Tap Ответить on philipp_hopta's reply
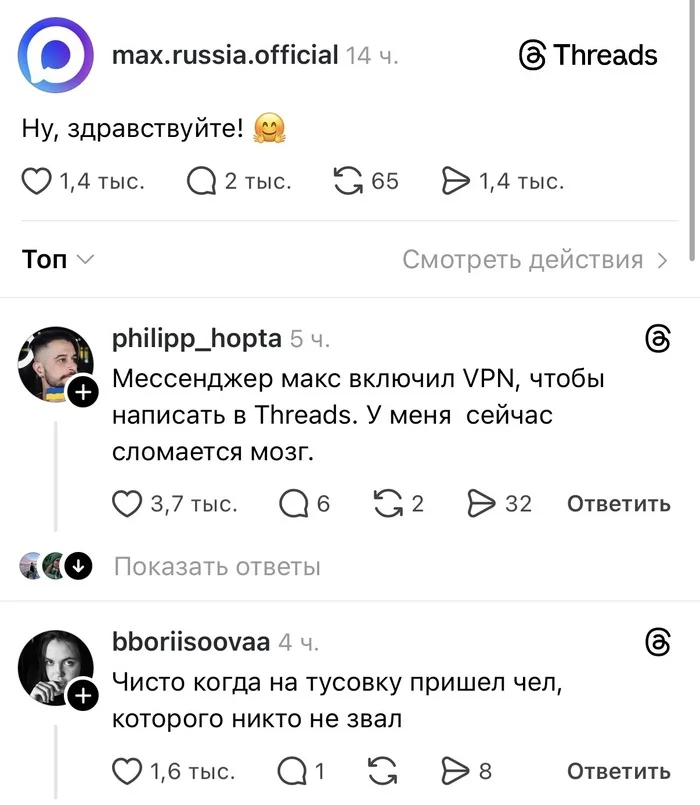The image size is (700, 805). pyautogui.click(x=618, y=504)
